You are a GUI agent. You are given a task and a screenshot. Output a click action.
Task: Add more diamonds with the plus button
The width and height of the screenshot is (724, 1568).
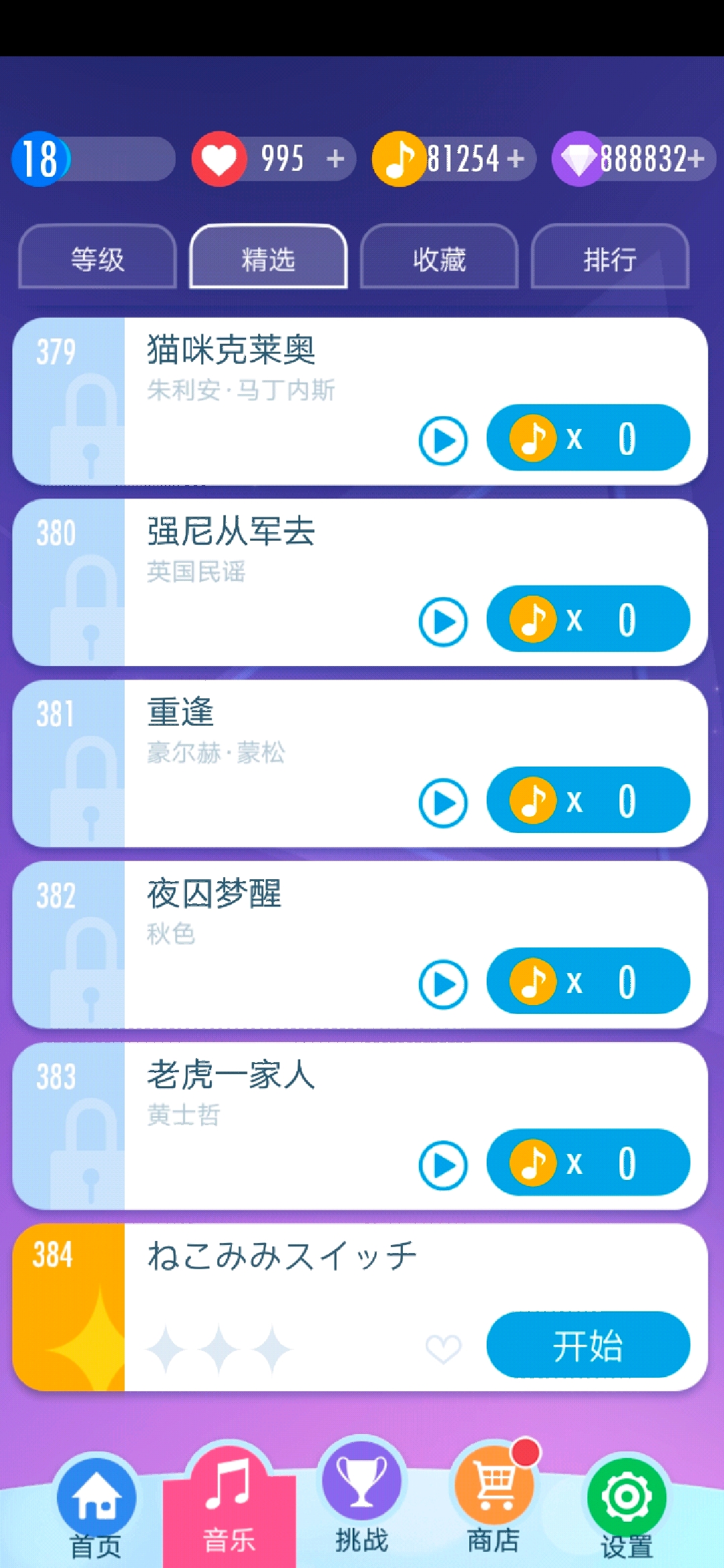click(x=696, y=159)
